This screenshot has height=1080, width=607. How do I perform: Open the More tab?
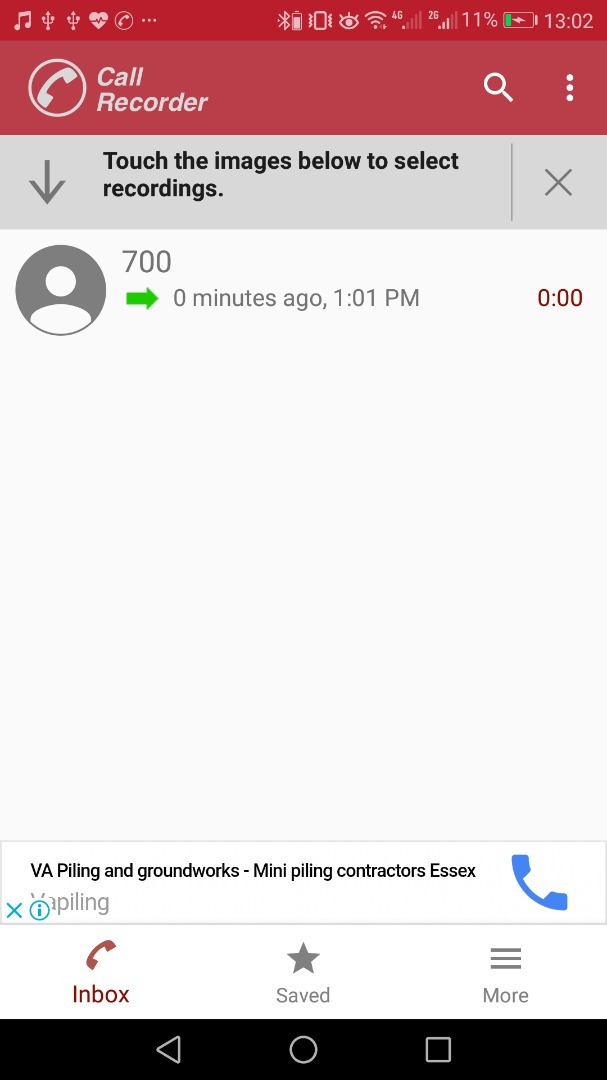(x=506, y=973)
